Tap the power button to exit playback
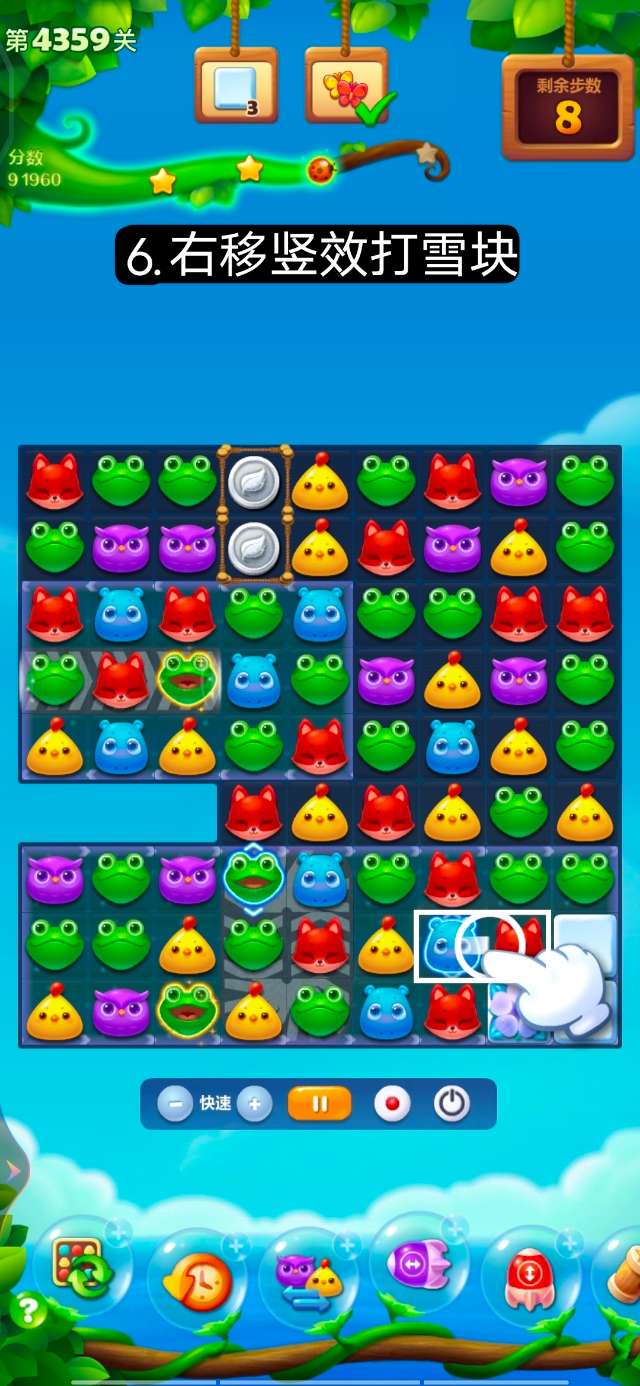 452,1104
